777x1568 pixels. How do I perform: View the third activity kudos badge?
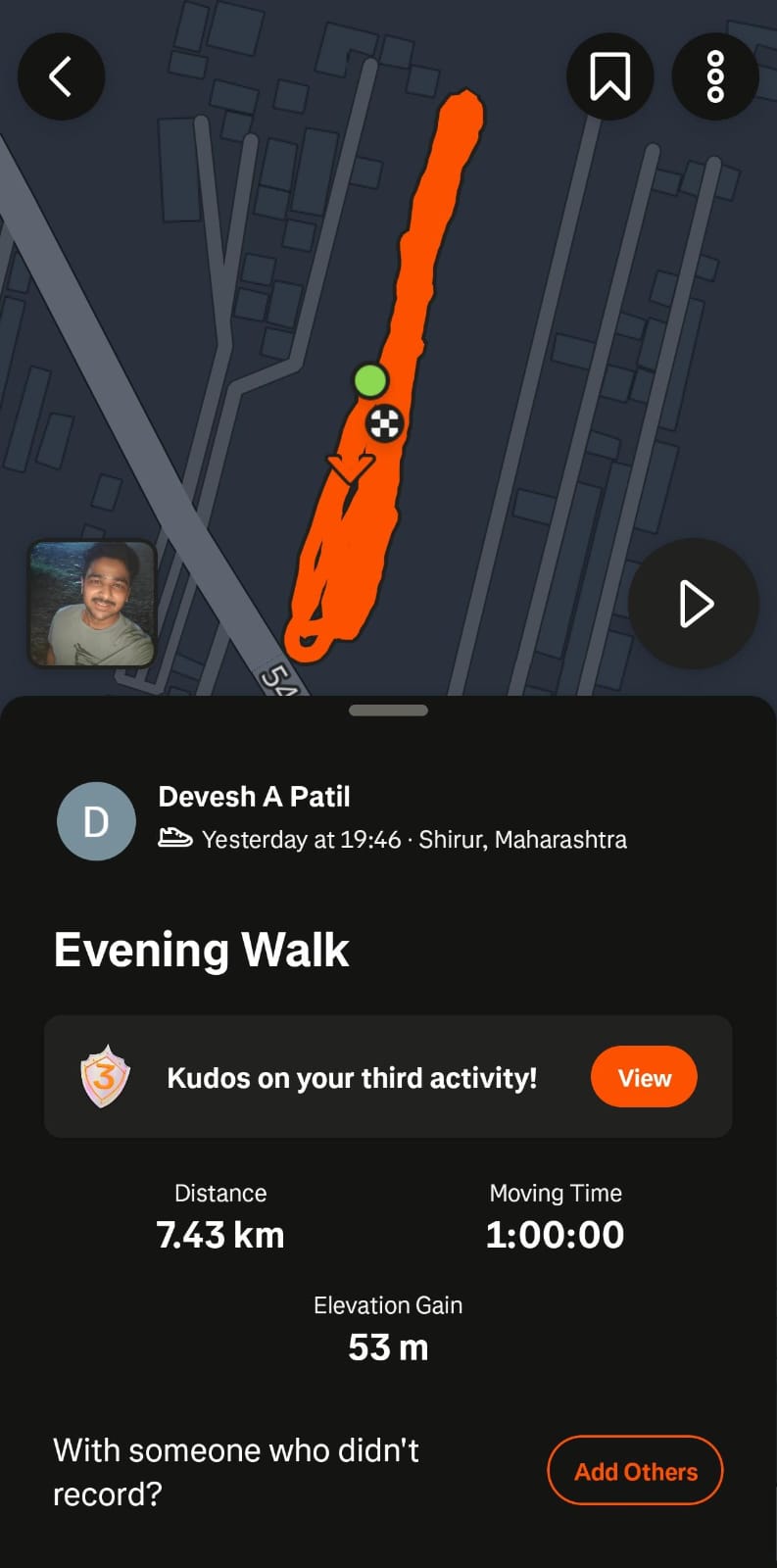coord(644,1078)
